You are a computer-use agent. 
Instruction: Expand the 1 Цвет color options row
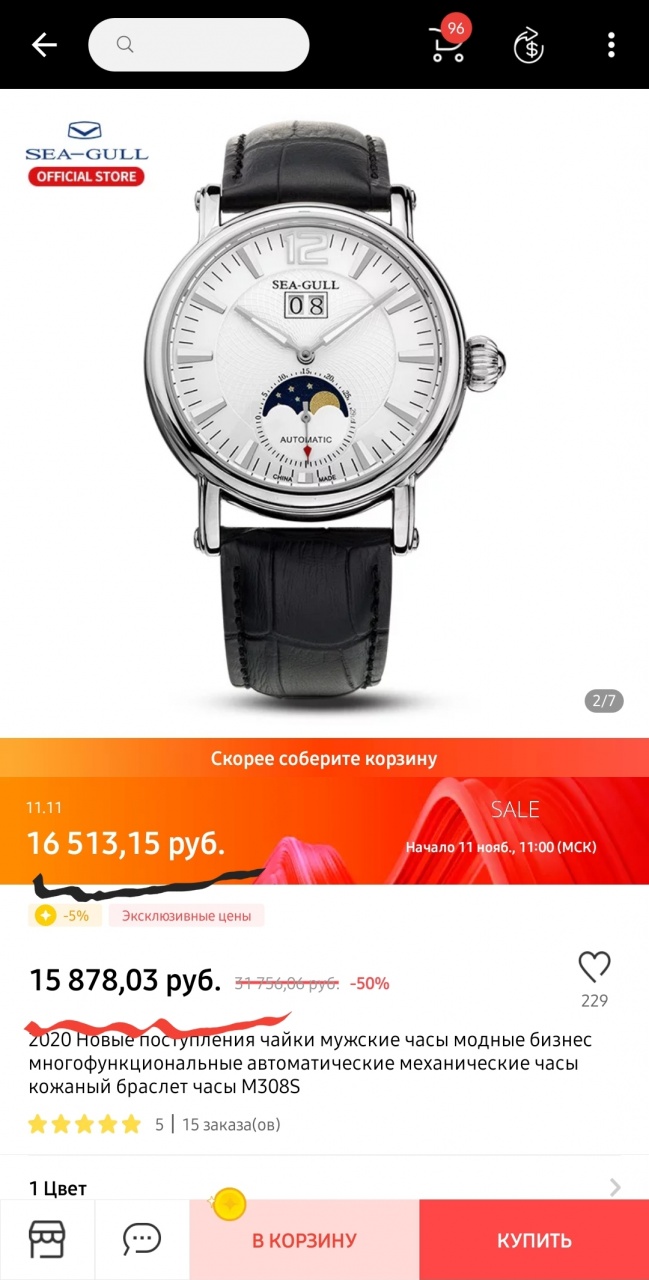(x=324, y=1187)
